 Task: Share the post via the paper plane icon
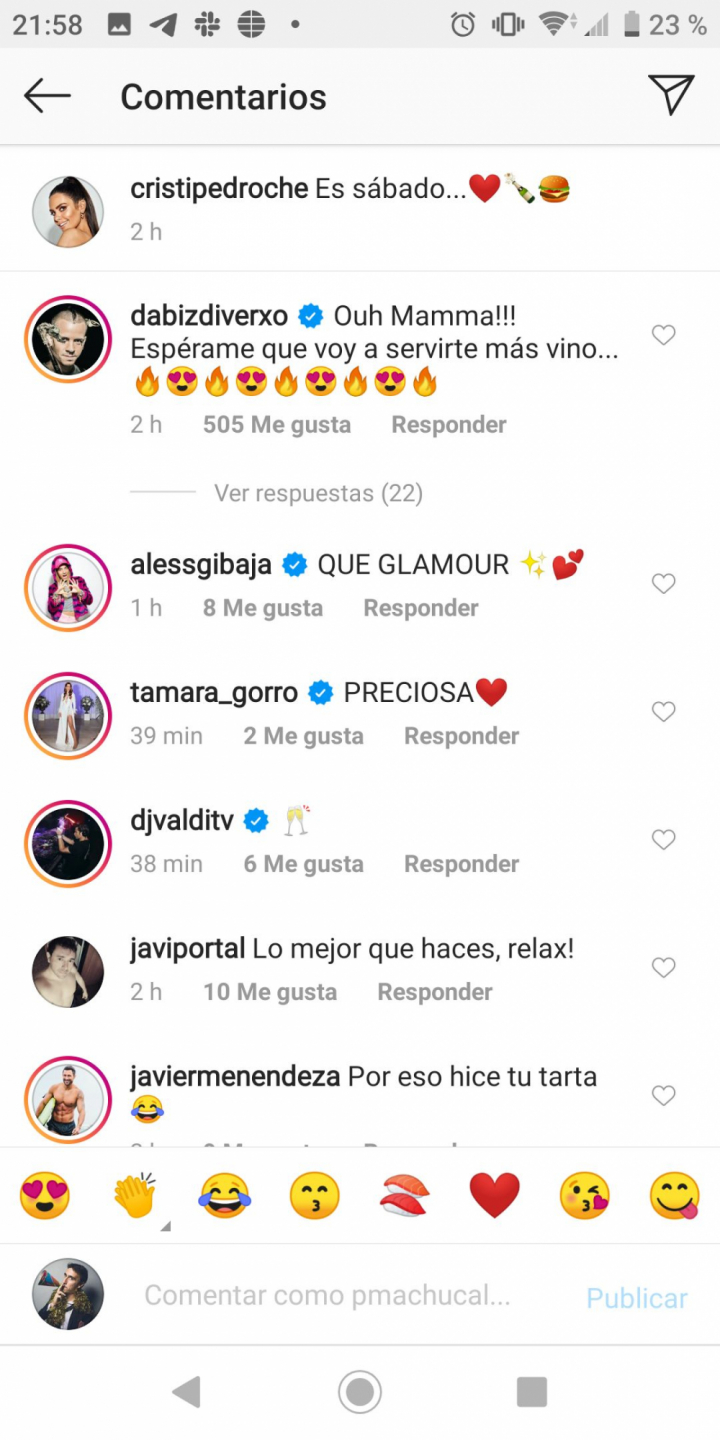671,96
